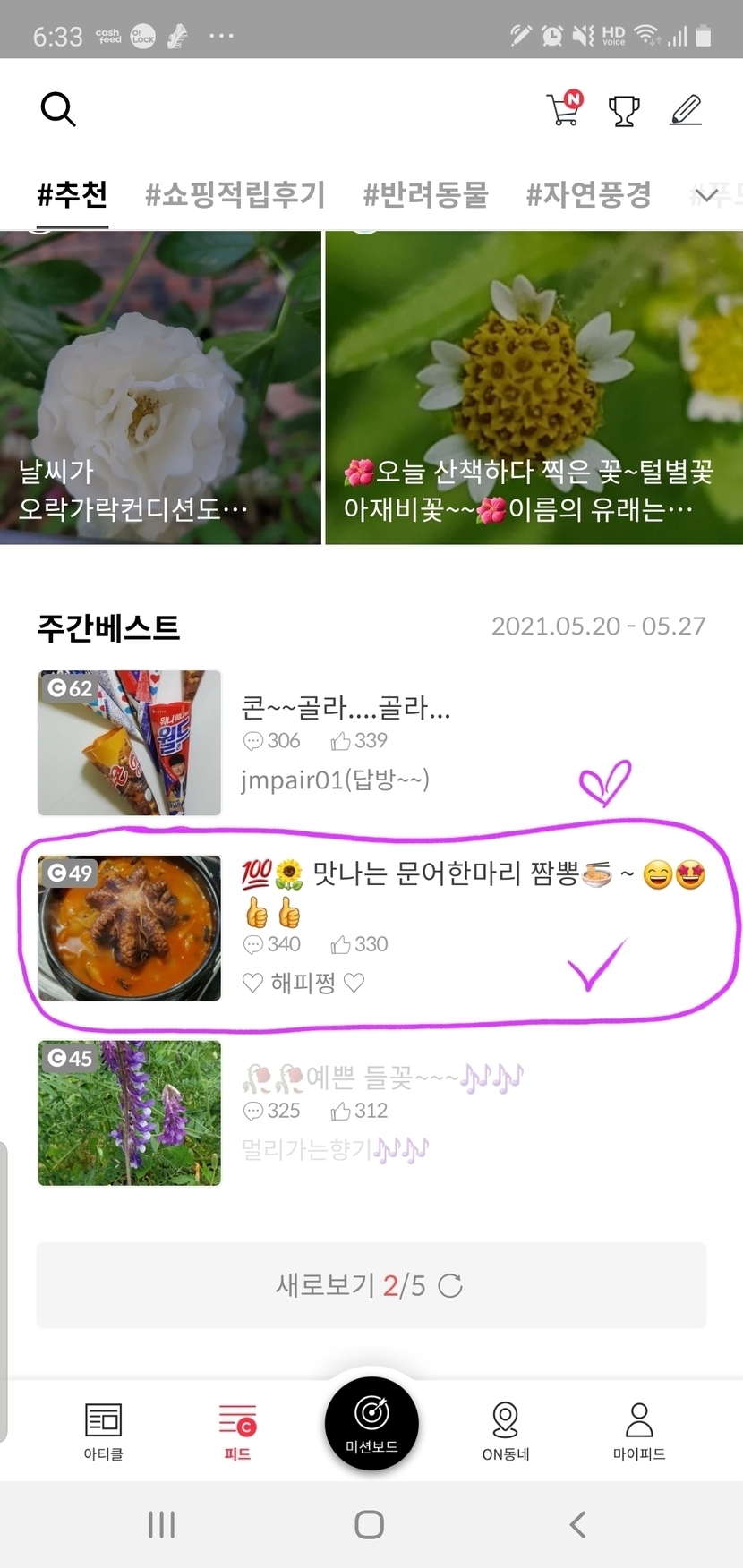This screenshot has width=743, height=1568.
Task: Switch to the #자연풍경 tab
Action: pyautogui.click(x=588, y=194)
